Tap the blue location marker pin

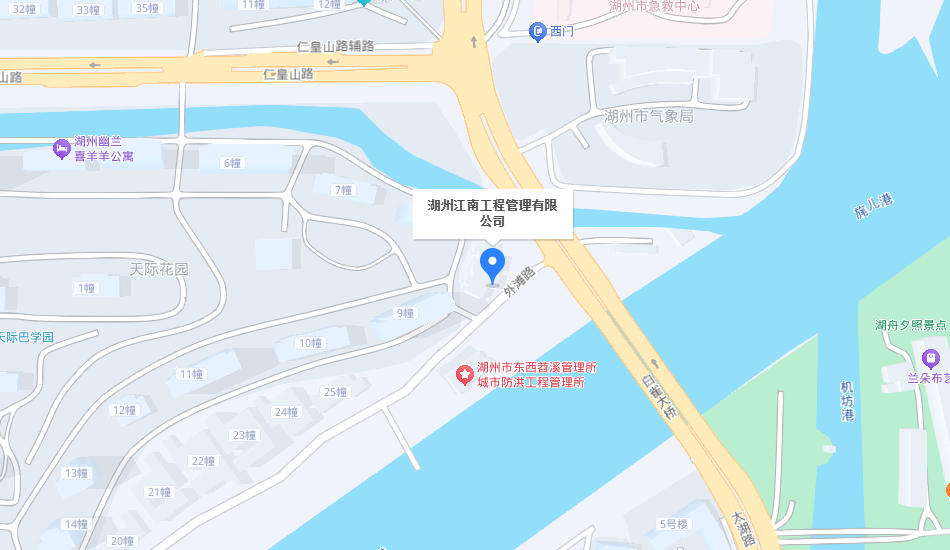coord(492,265)
